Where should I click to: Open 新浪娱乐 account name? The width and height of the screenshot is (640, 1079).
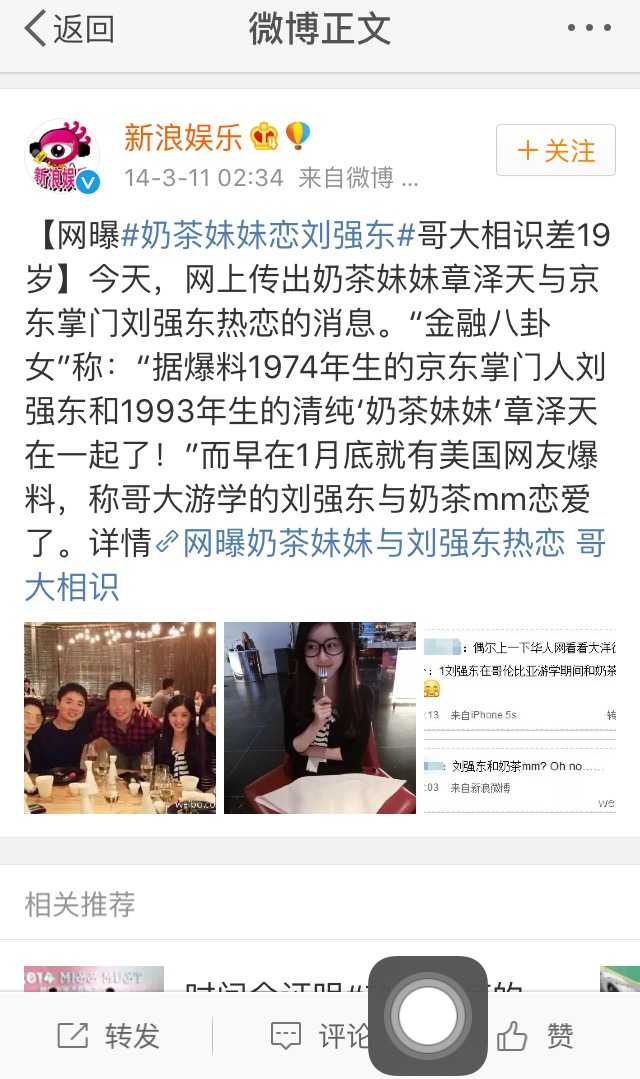pos(183,137)
